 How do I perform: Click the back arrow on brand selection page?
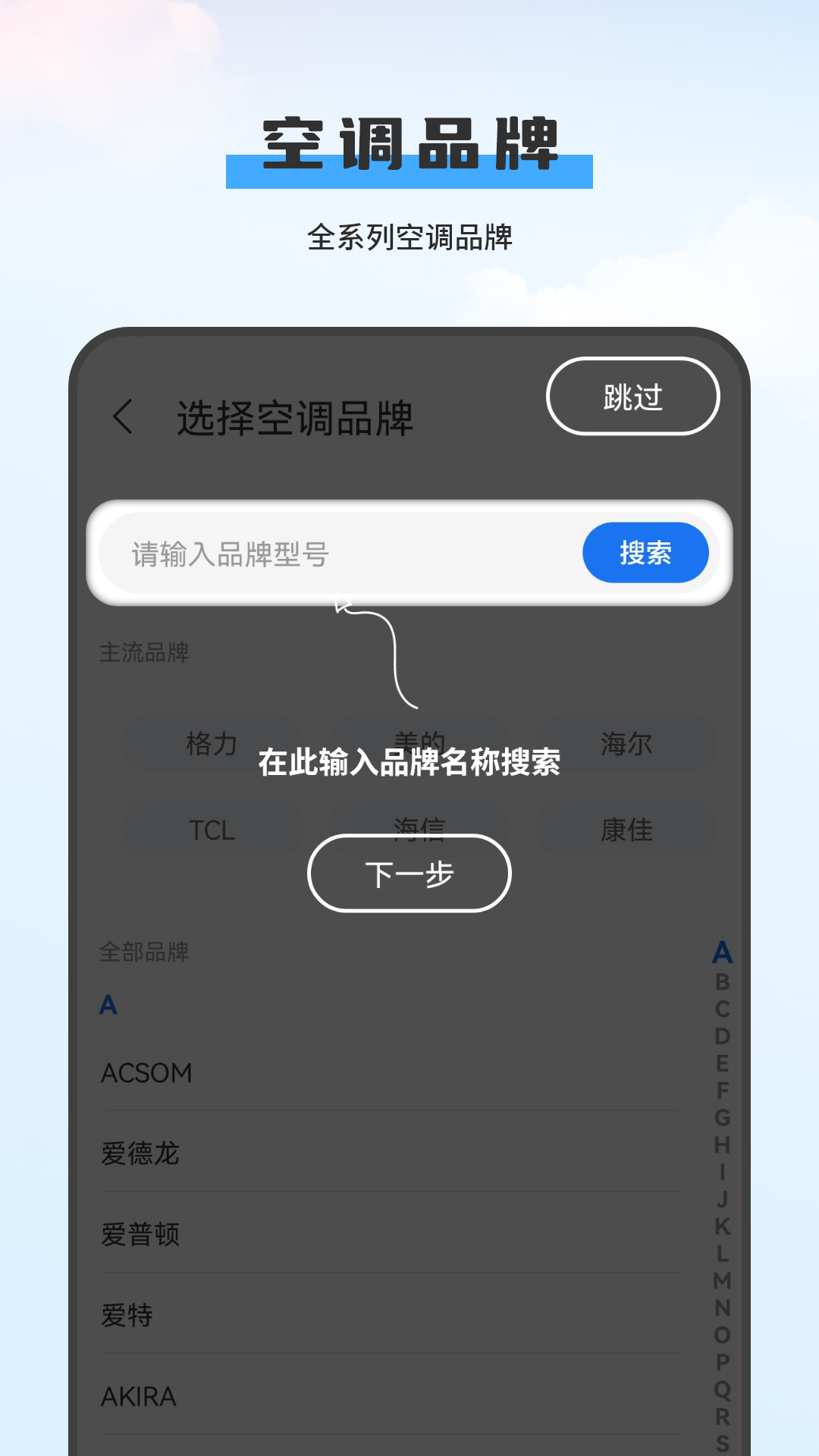(x=124, y=416)
